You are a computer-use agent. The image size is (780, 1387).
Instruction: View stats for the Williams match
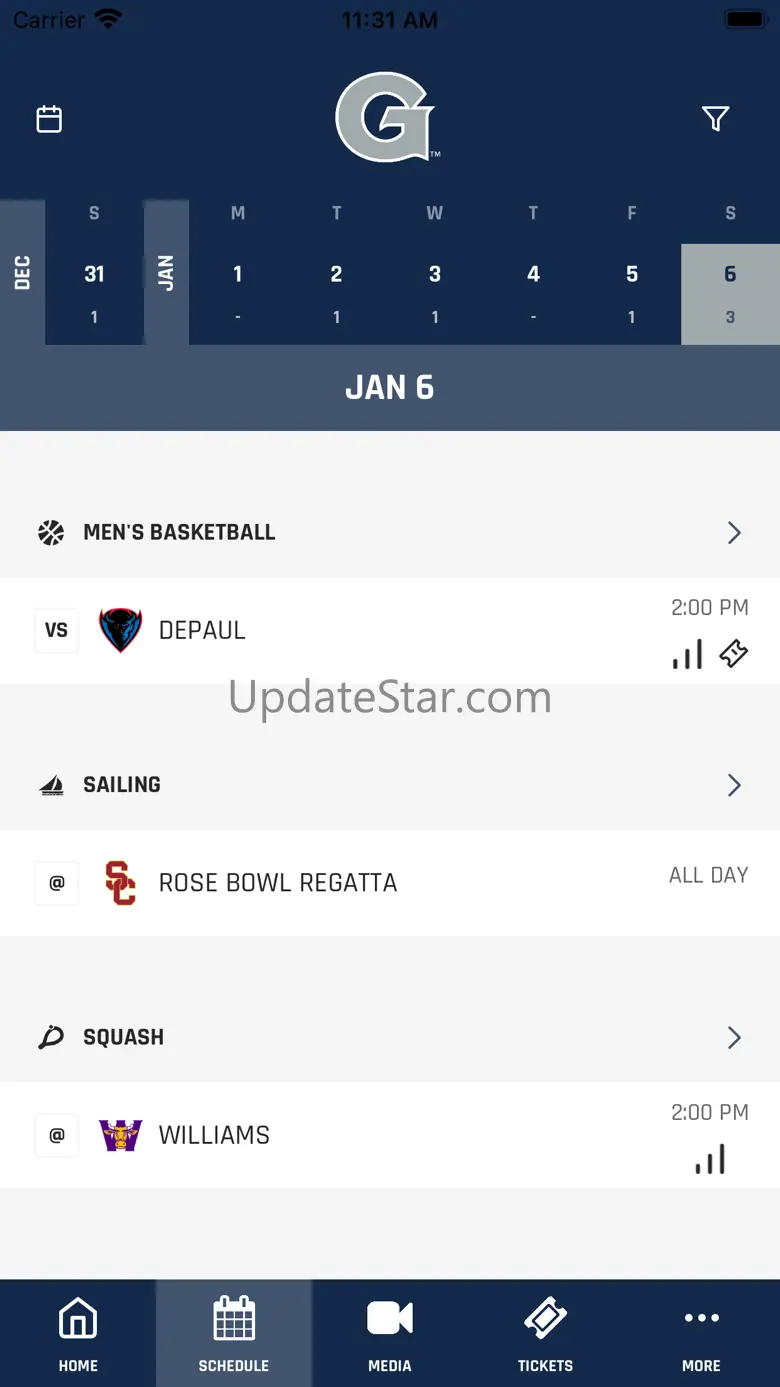[710, 1160]
